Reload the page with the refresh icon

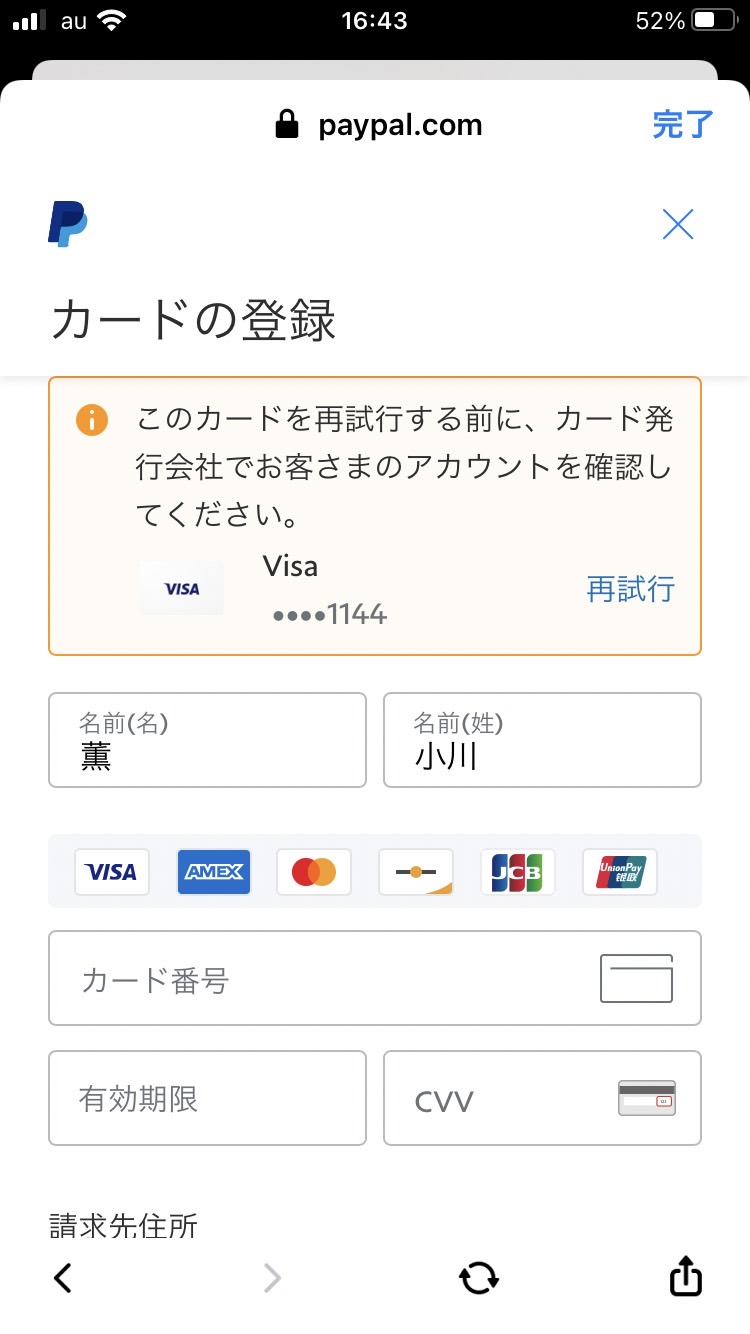478,1277
